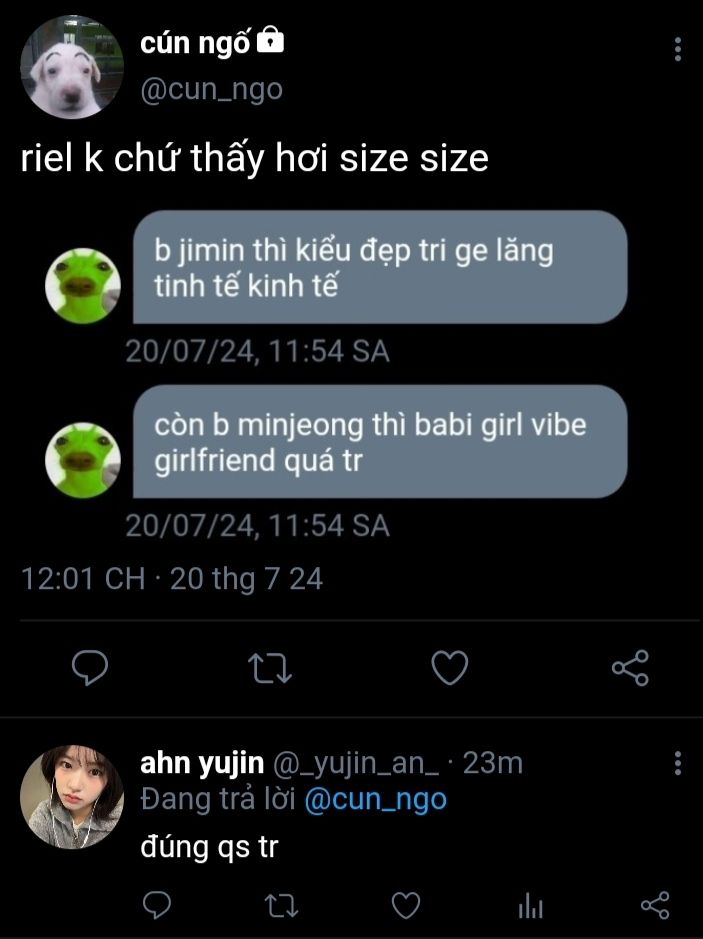View analytics for ahn yujin's reply
703x939 pixels.
pyautogui.click(x=531, y=905)
